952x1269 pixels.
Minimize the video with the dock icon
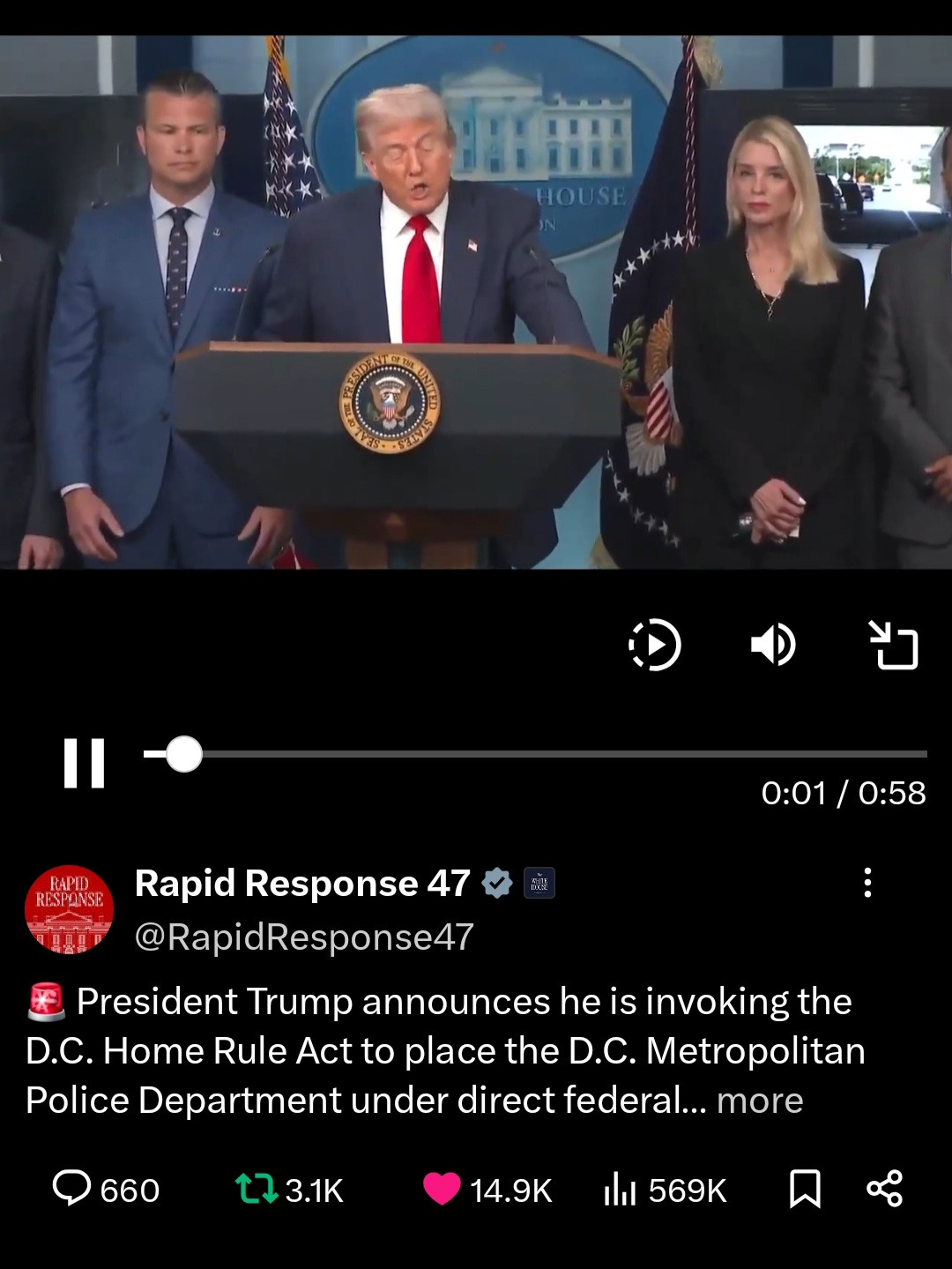[x=893, y=646]
